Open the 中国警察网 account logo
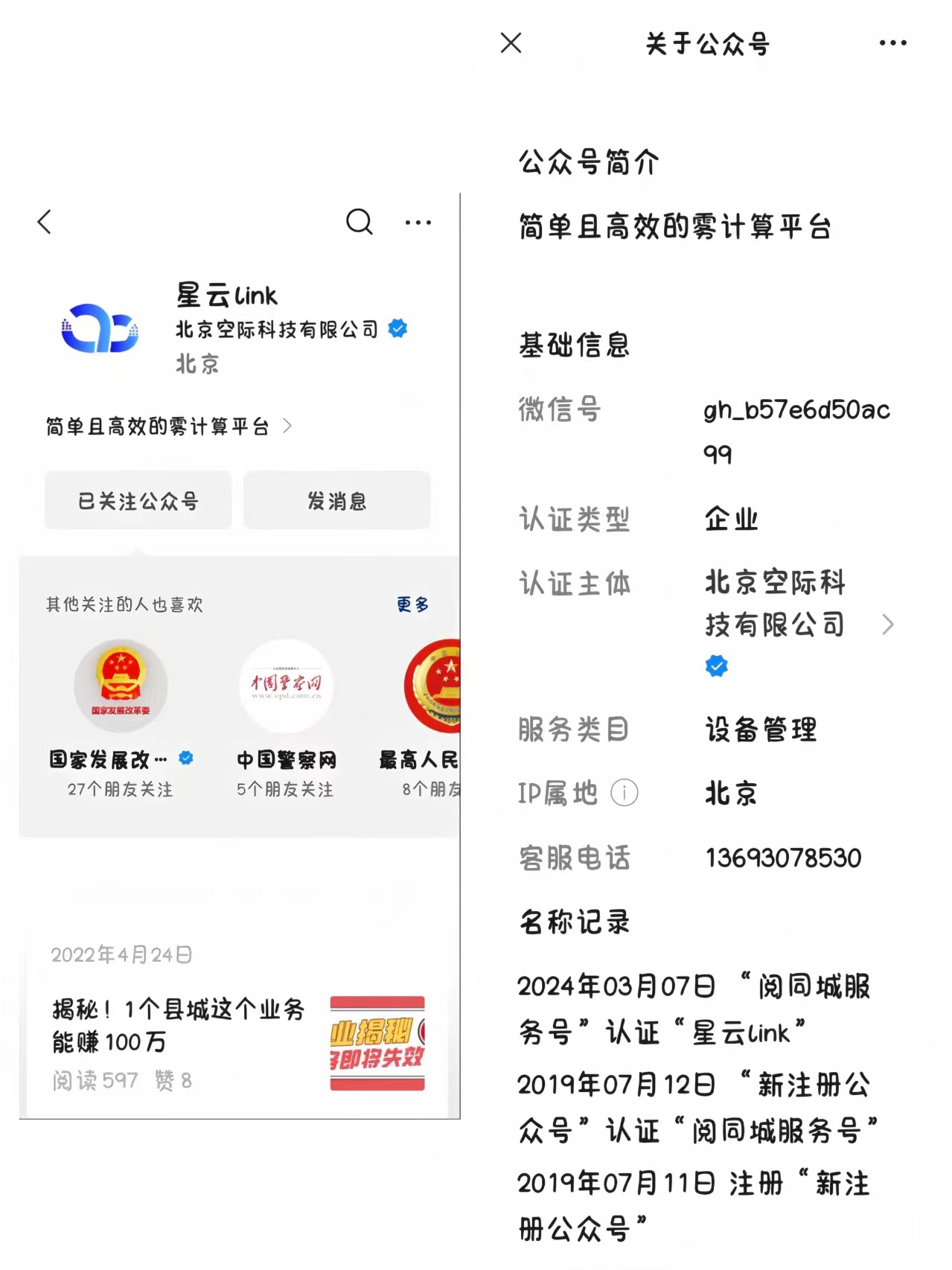This screenshot has height=1270, width=952. tap(287, 686)
